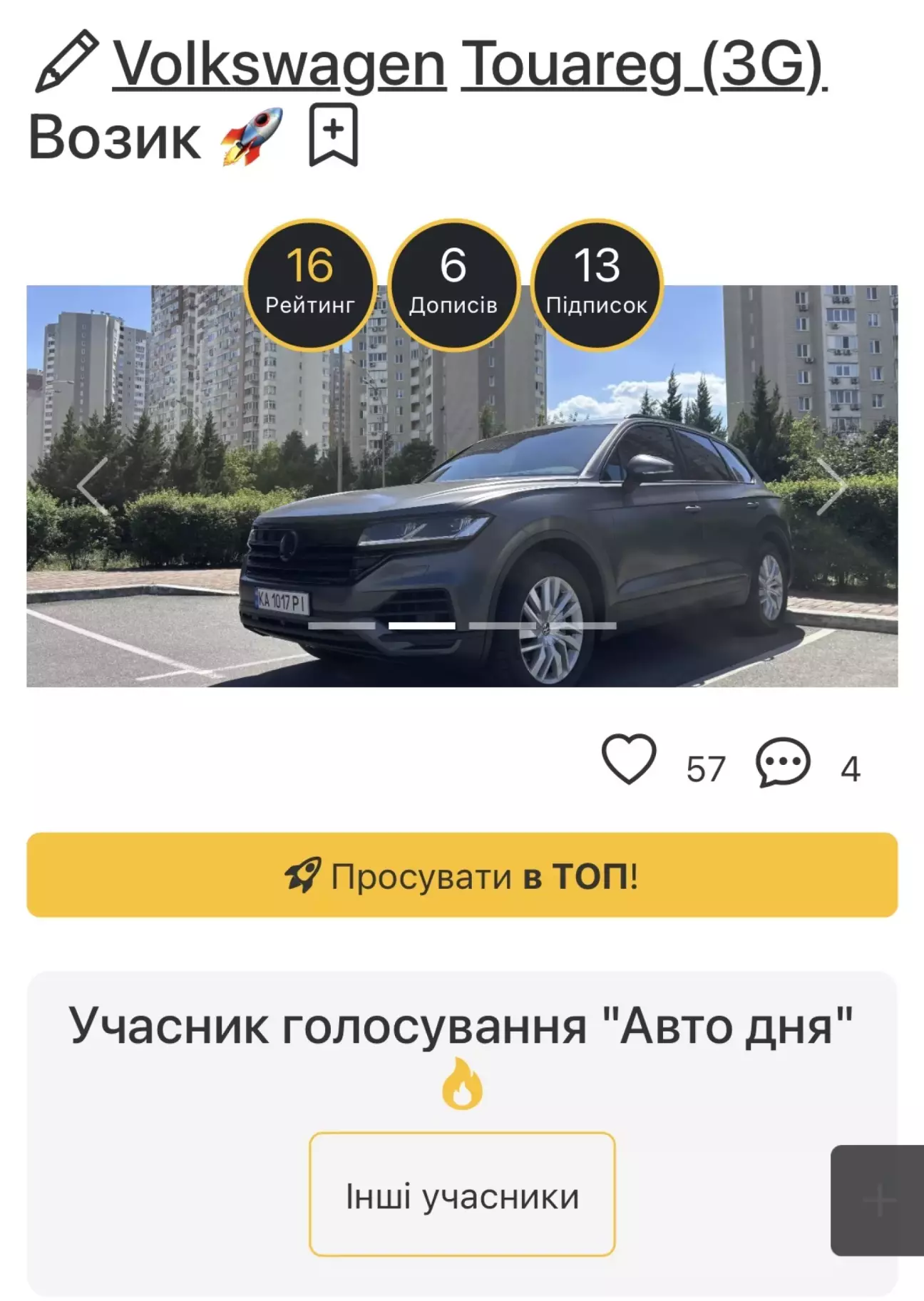
Task: Open the 13 Підписок badge
Action: click(x=597, y=284)
